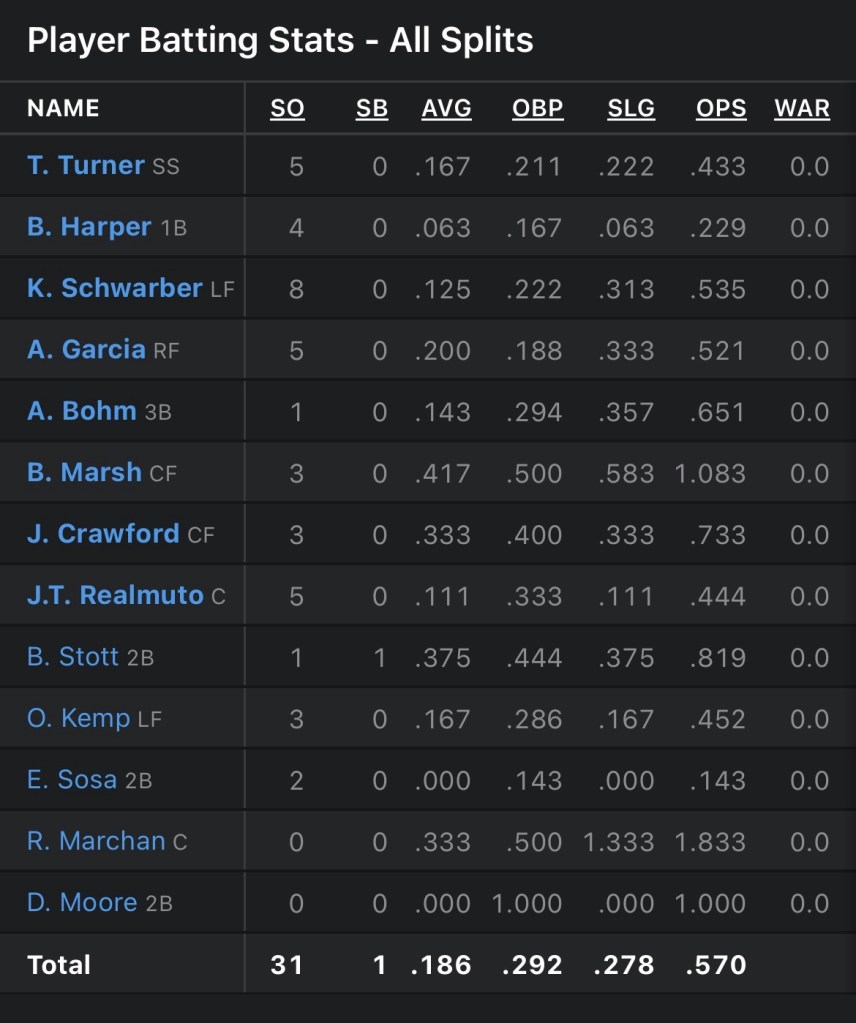
Task: Sort the table by WAR
Action: tap(801, 108)
